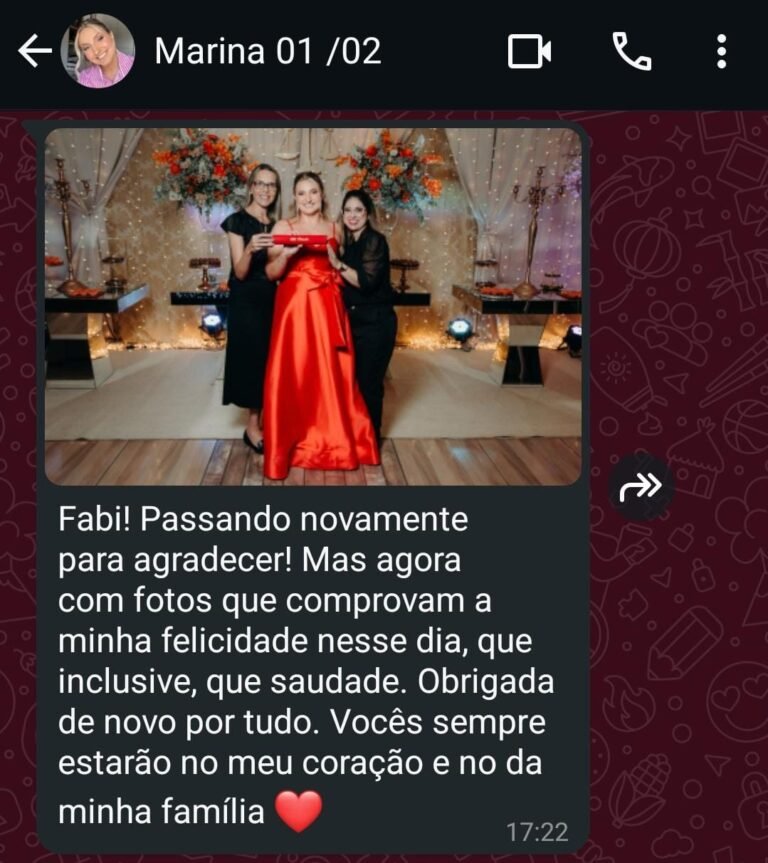Start a video call with Marina
This screenshot has width=768, height=863.
pyautogui.click(x=529, y=52)
